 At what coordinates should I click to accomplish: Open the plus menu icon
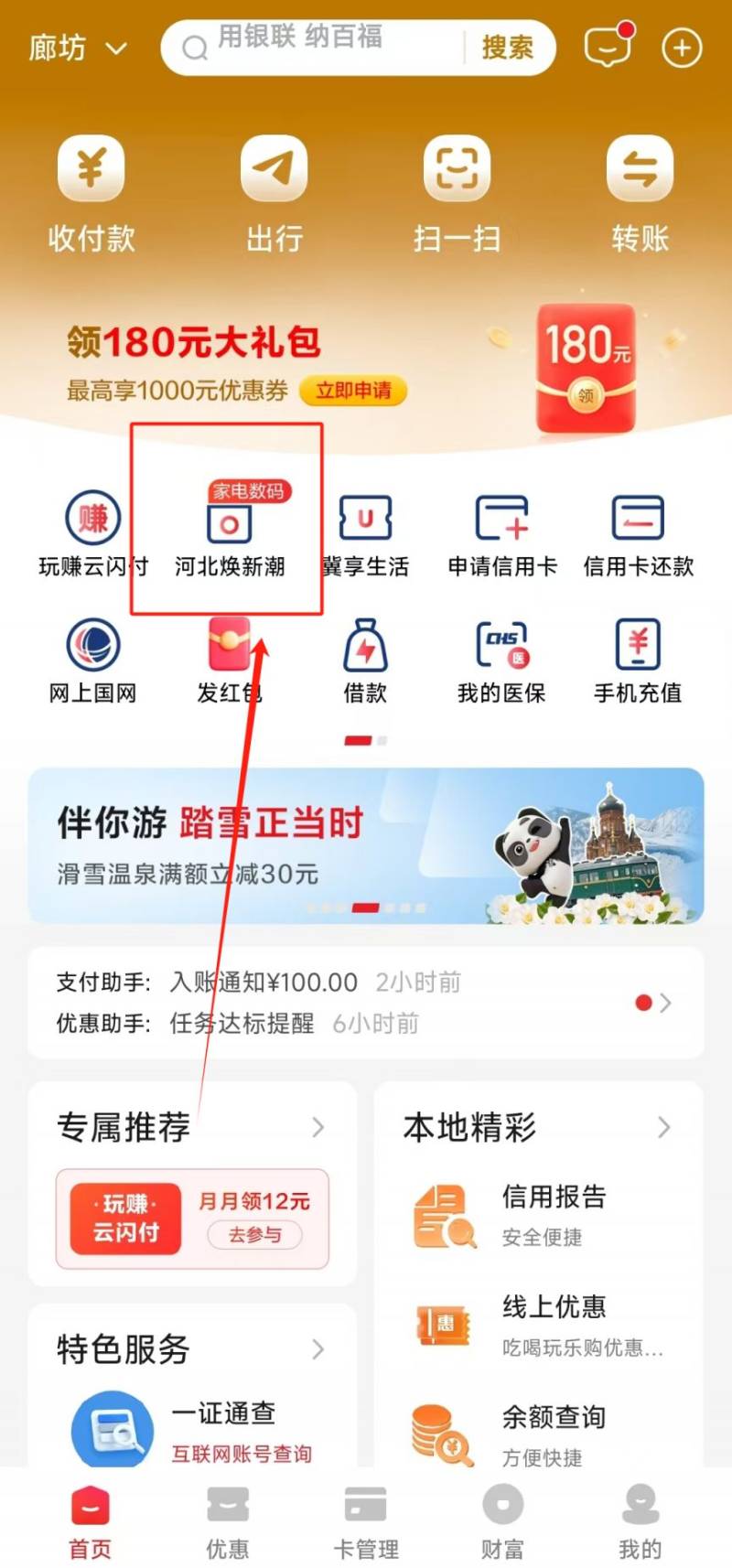(682, 48)
